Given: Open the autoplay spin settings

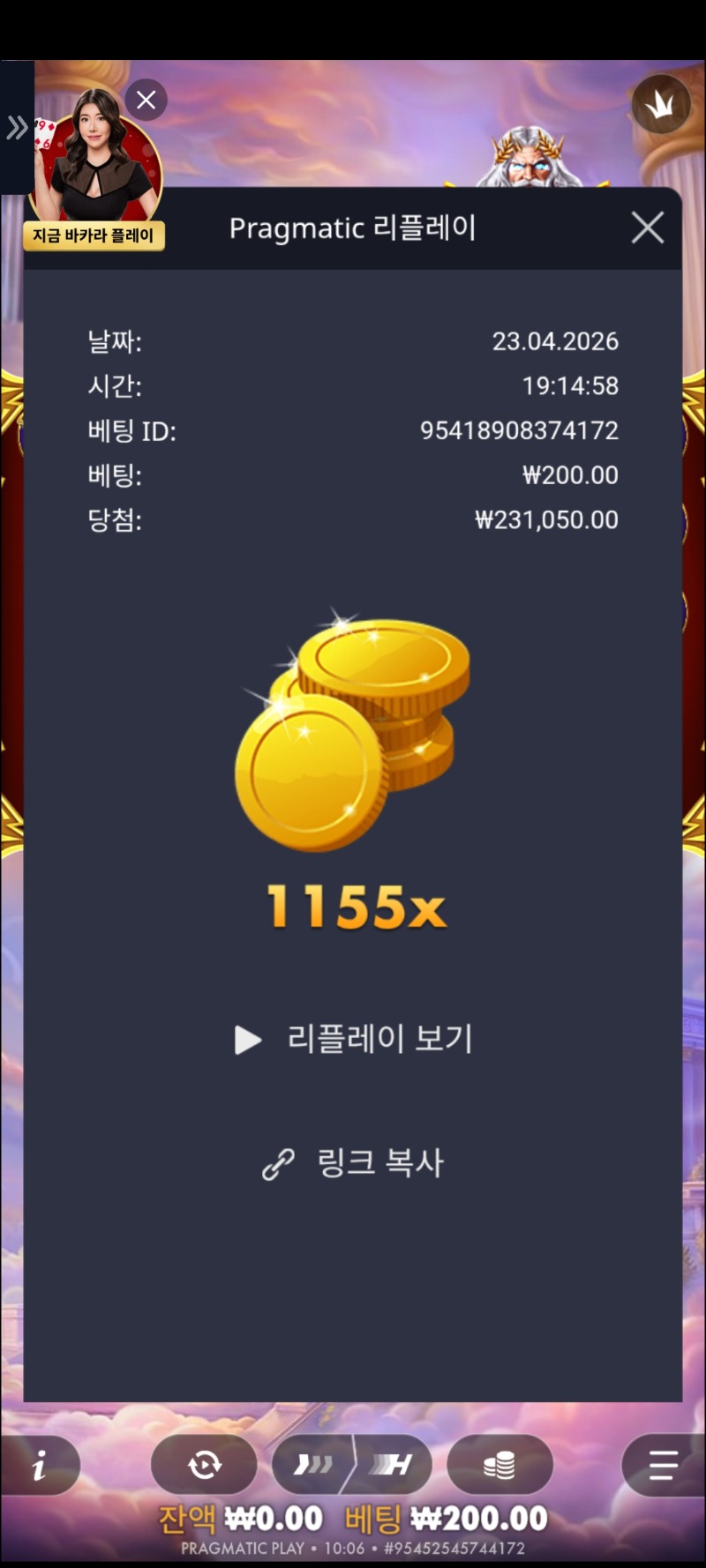Looking at the screenshot, I should pyautogui.click(x=204, y=1465).
